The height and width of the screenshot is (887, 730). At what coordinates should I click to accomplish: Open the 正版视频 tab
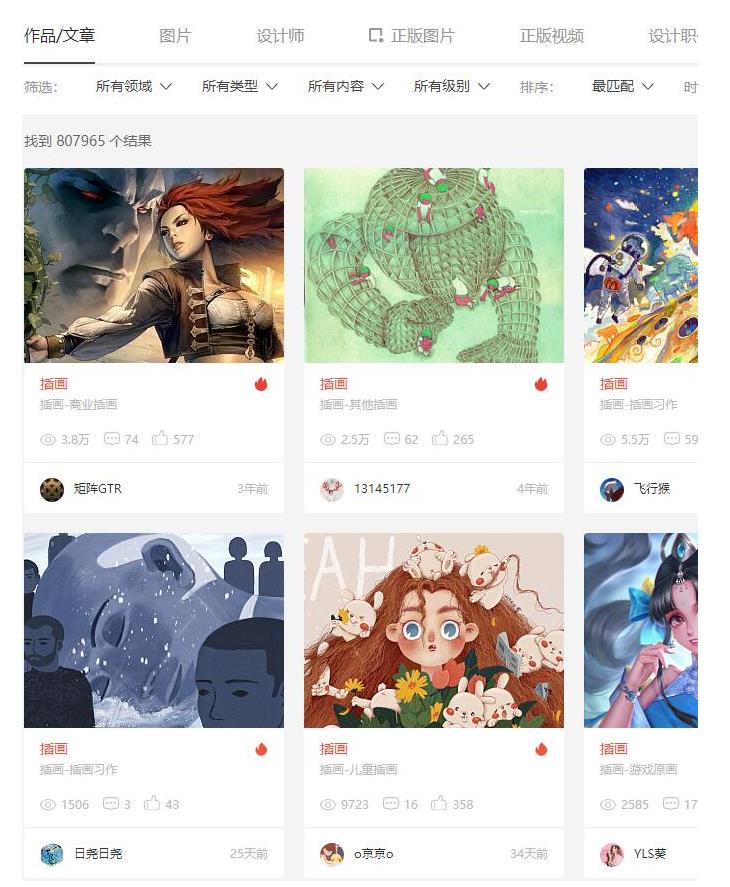[551, 36]
